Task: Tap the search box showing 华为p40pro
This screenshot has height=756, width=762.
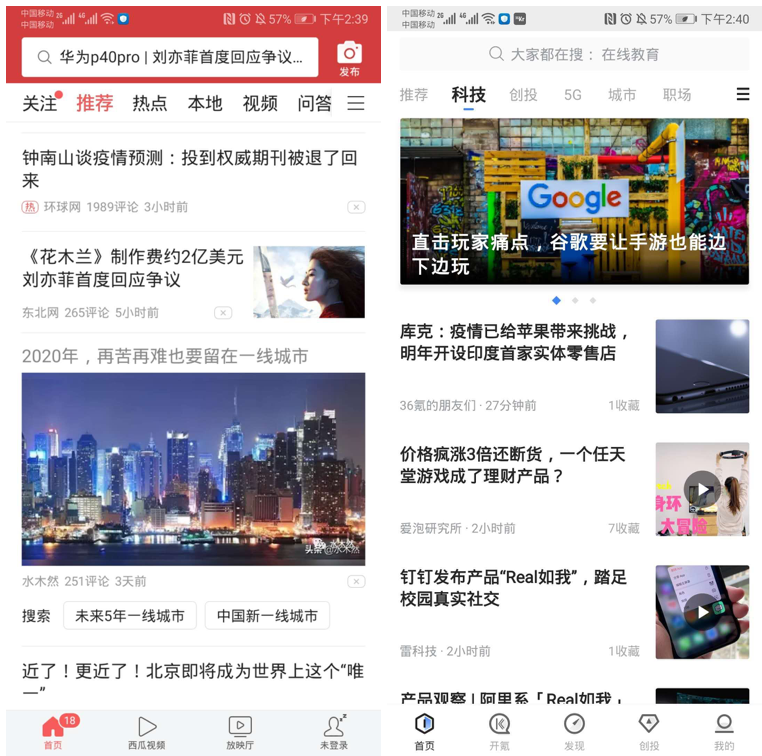Action: click(170, 57)
